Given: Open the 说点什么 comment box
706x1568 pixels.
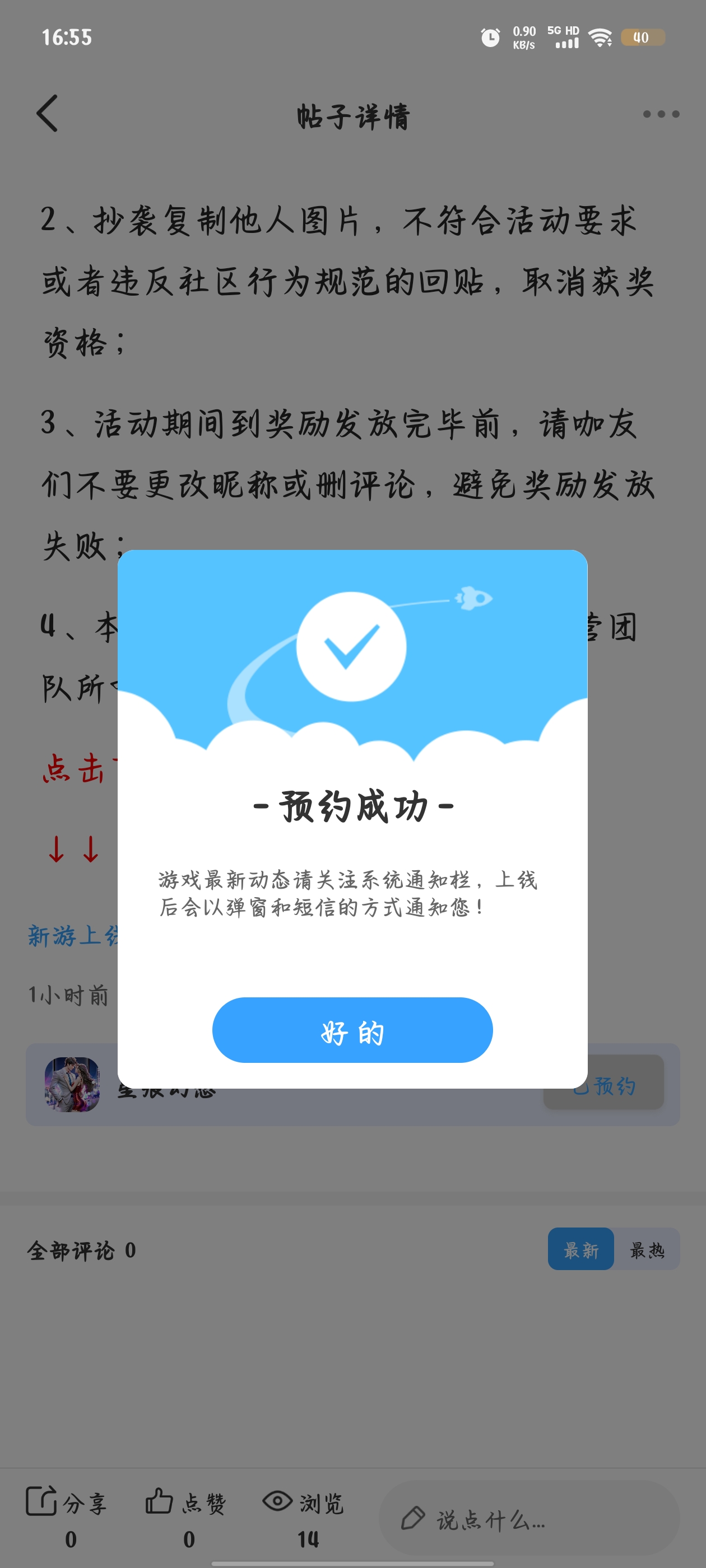Looking at the screenshot, I should (x=529, y=1519).
